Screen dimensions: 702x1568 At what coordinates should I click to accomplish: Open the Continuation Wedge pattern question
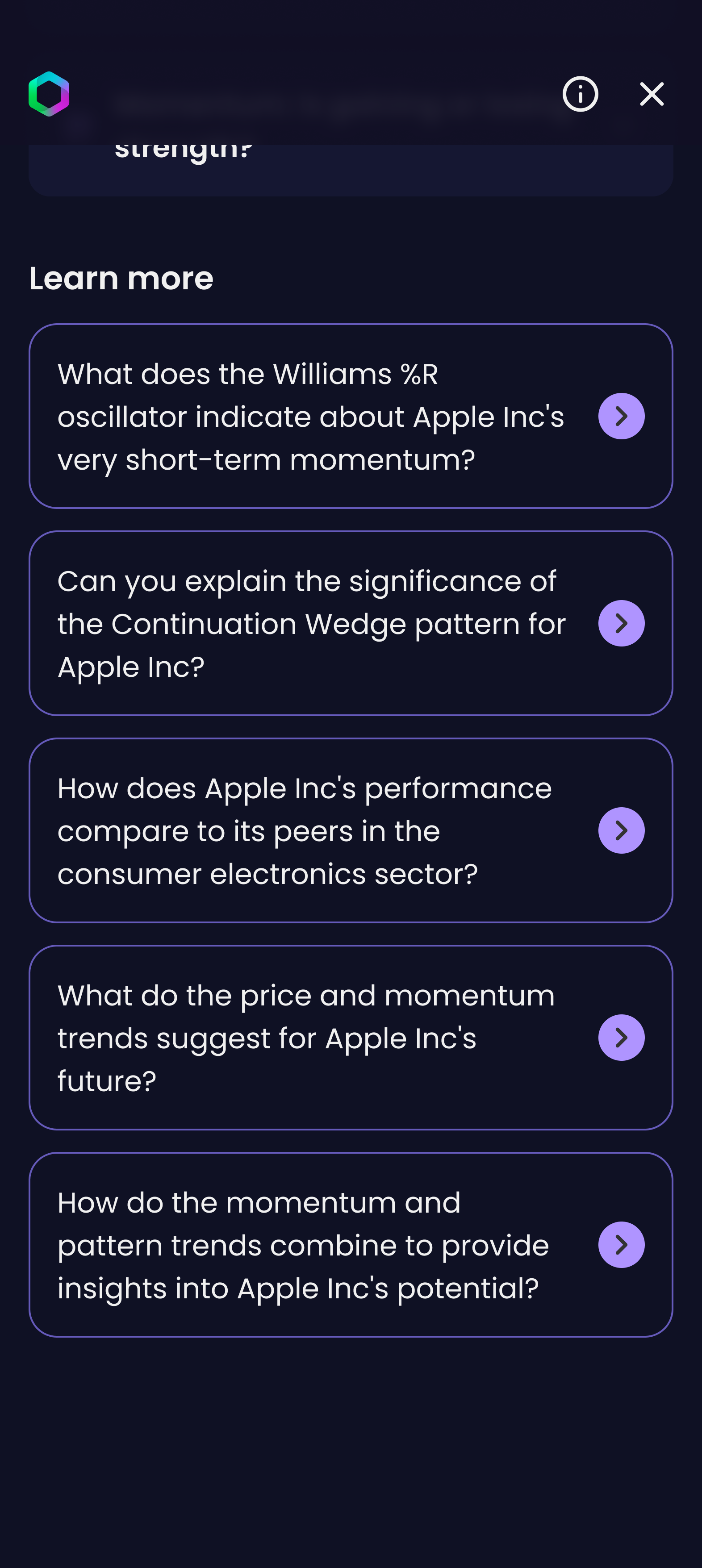[x=351, y=623]
